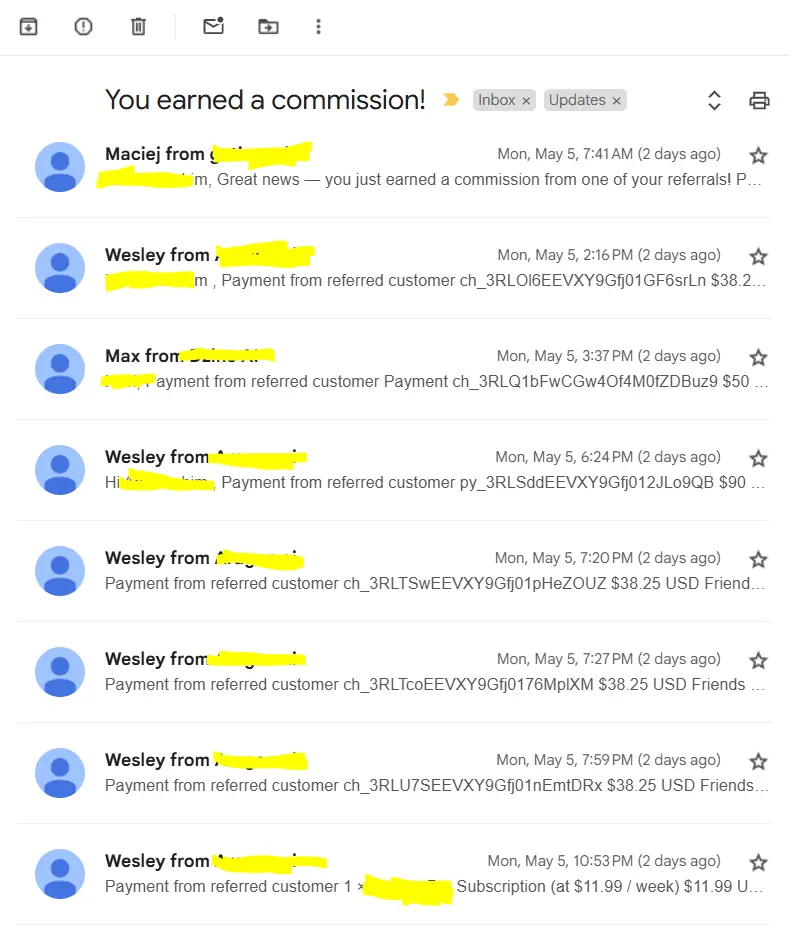Image resolution: width=791 pixels, height=931 pixels.
Task: Archive this email conversation
Action: [x=29, y=27]
